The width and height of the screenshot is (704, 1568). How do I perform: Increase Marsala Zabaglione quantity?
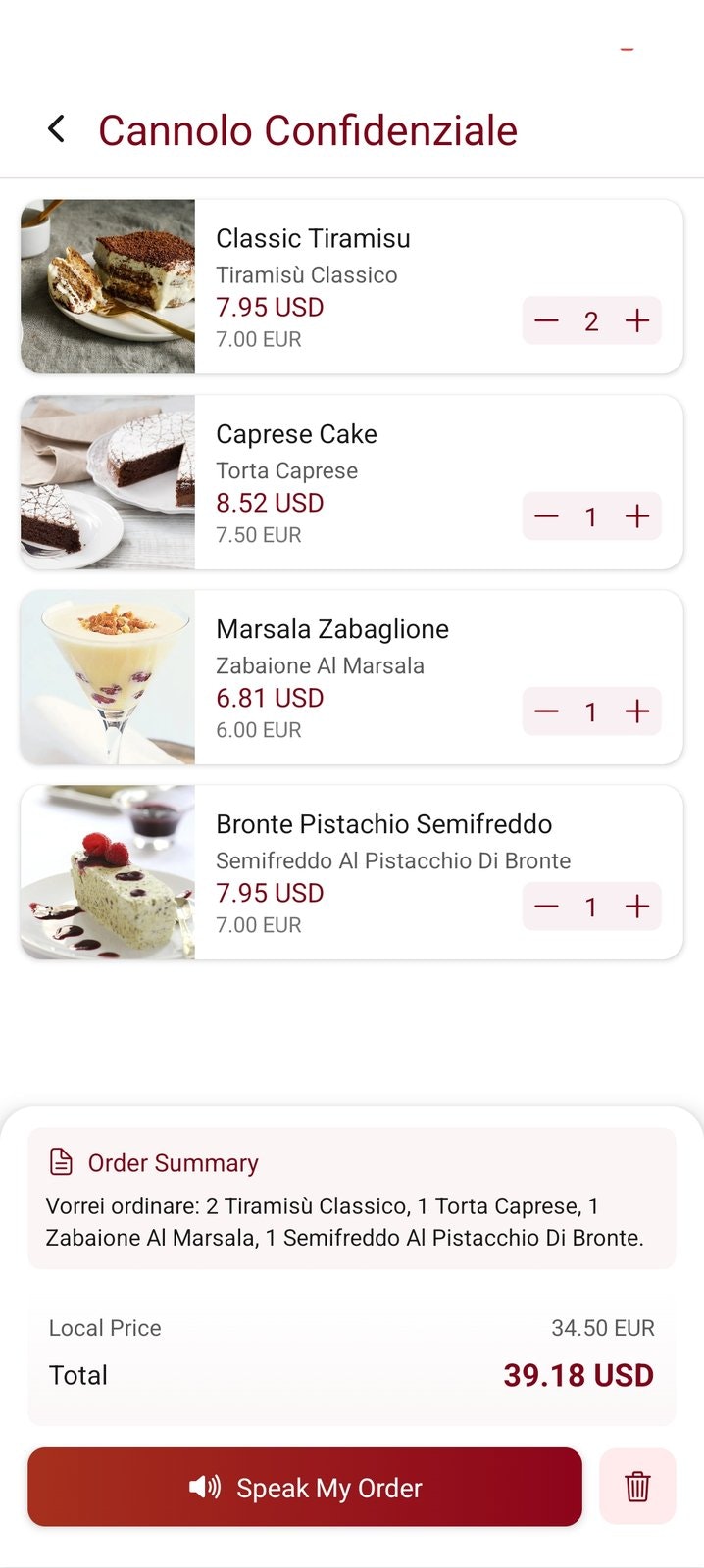click(x=637, y=711)
